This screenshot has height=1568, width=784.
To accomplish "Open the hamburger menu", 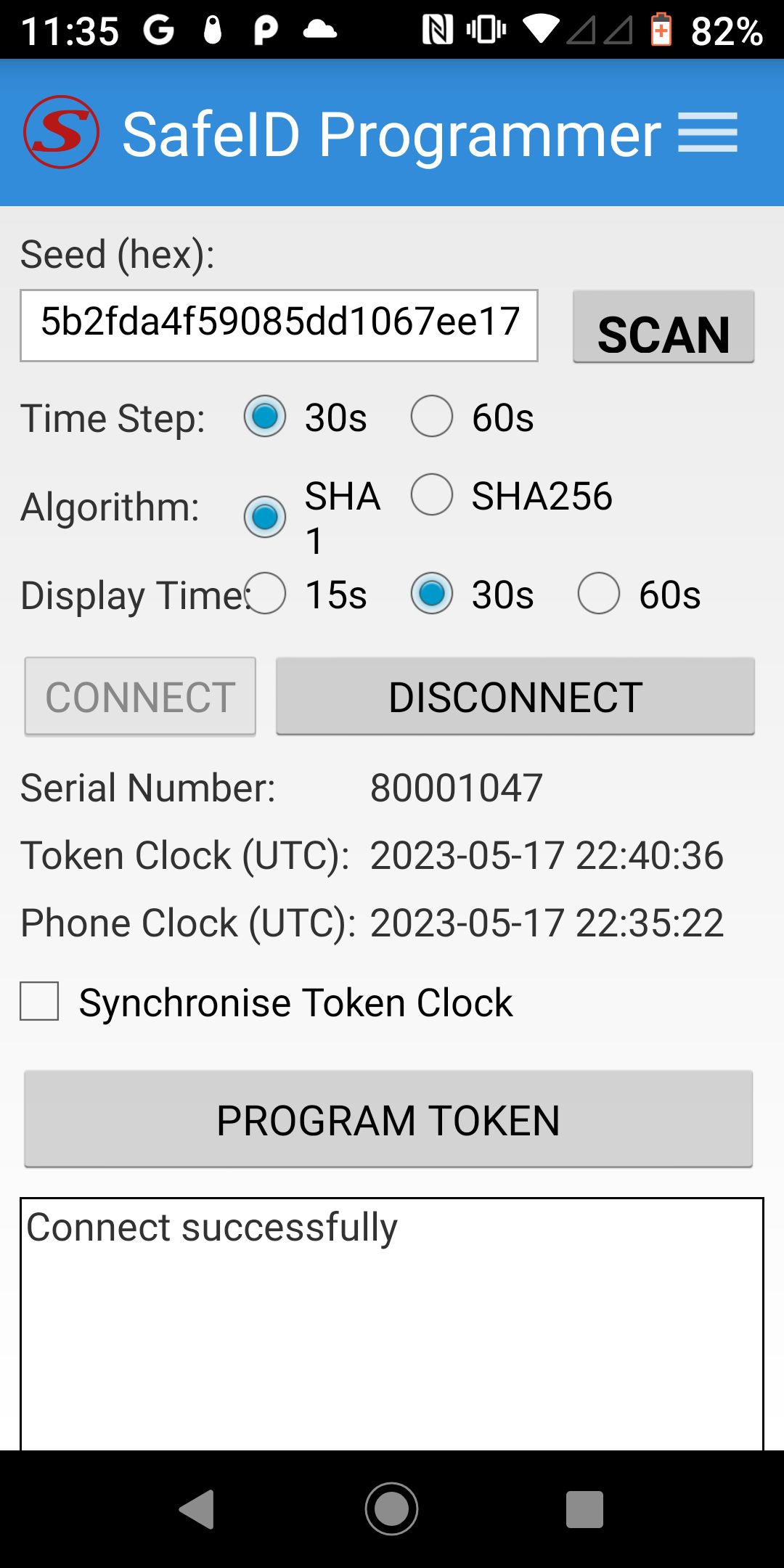I will point(708,133).
